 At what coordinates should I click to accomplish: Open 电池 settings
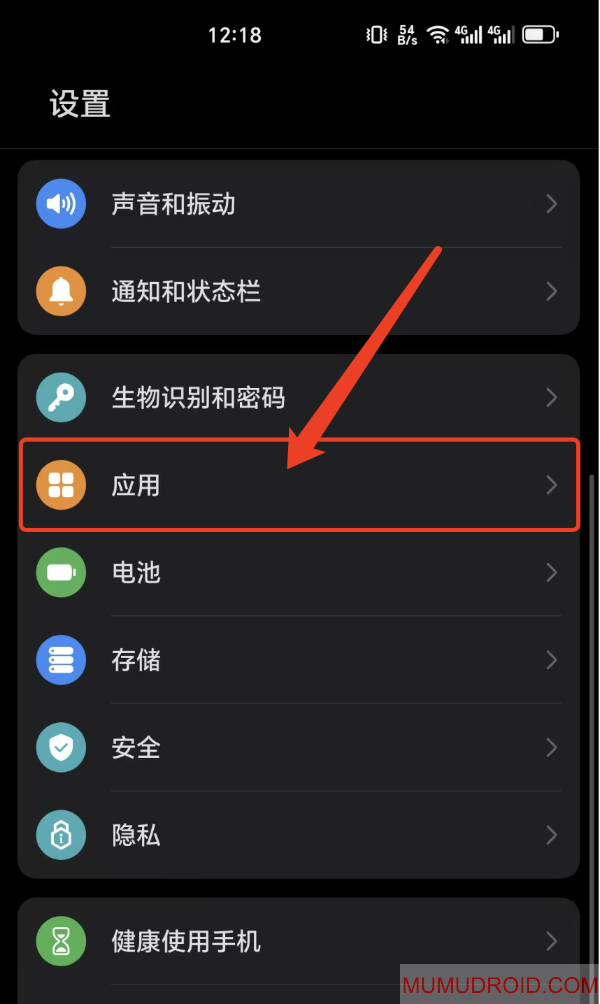pyautogui.click(x=298, y=573)
